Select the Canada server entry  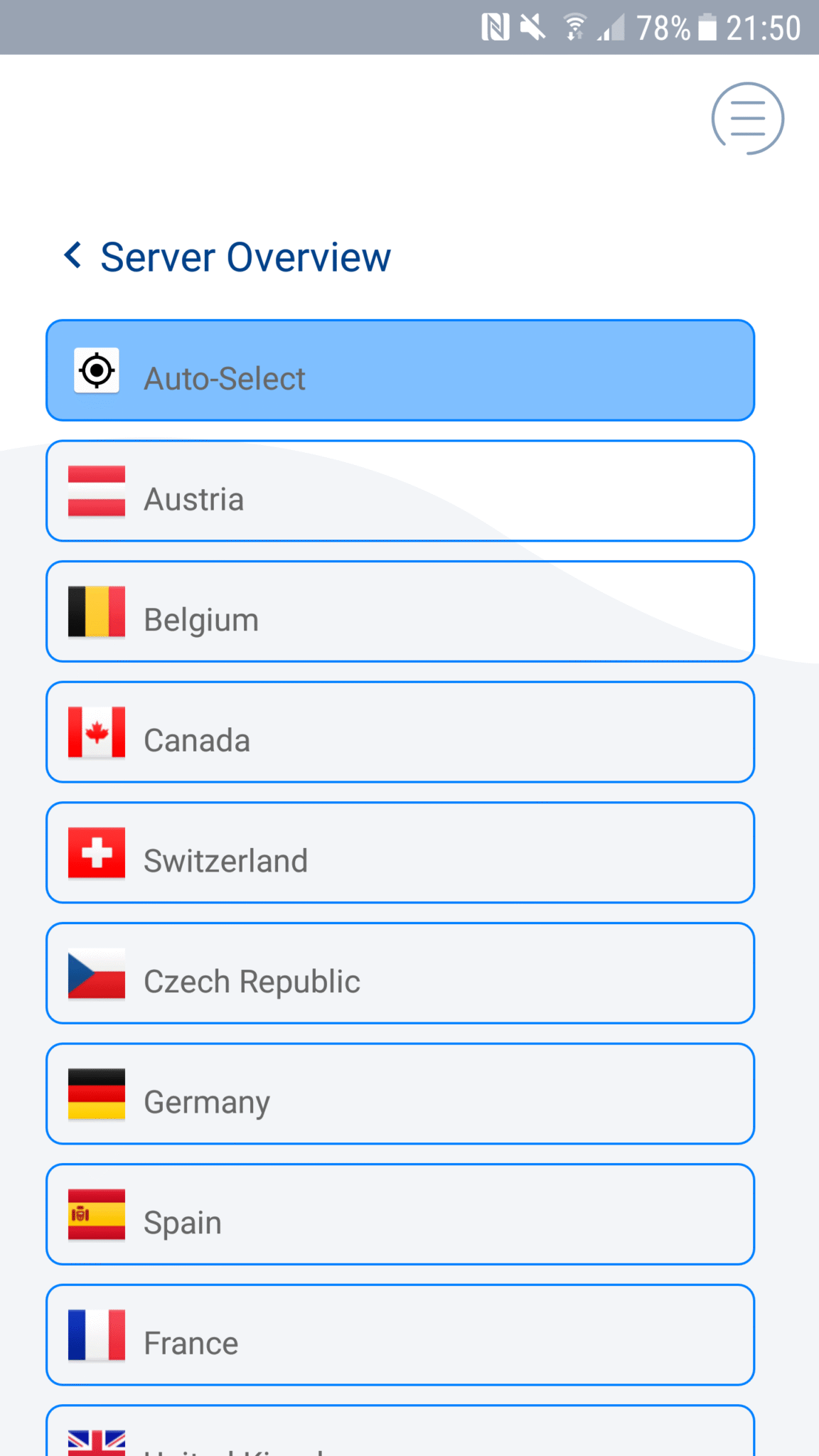click(400, 732)
